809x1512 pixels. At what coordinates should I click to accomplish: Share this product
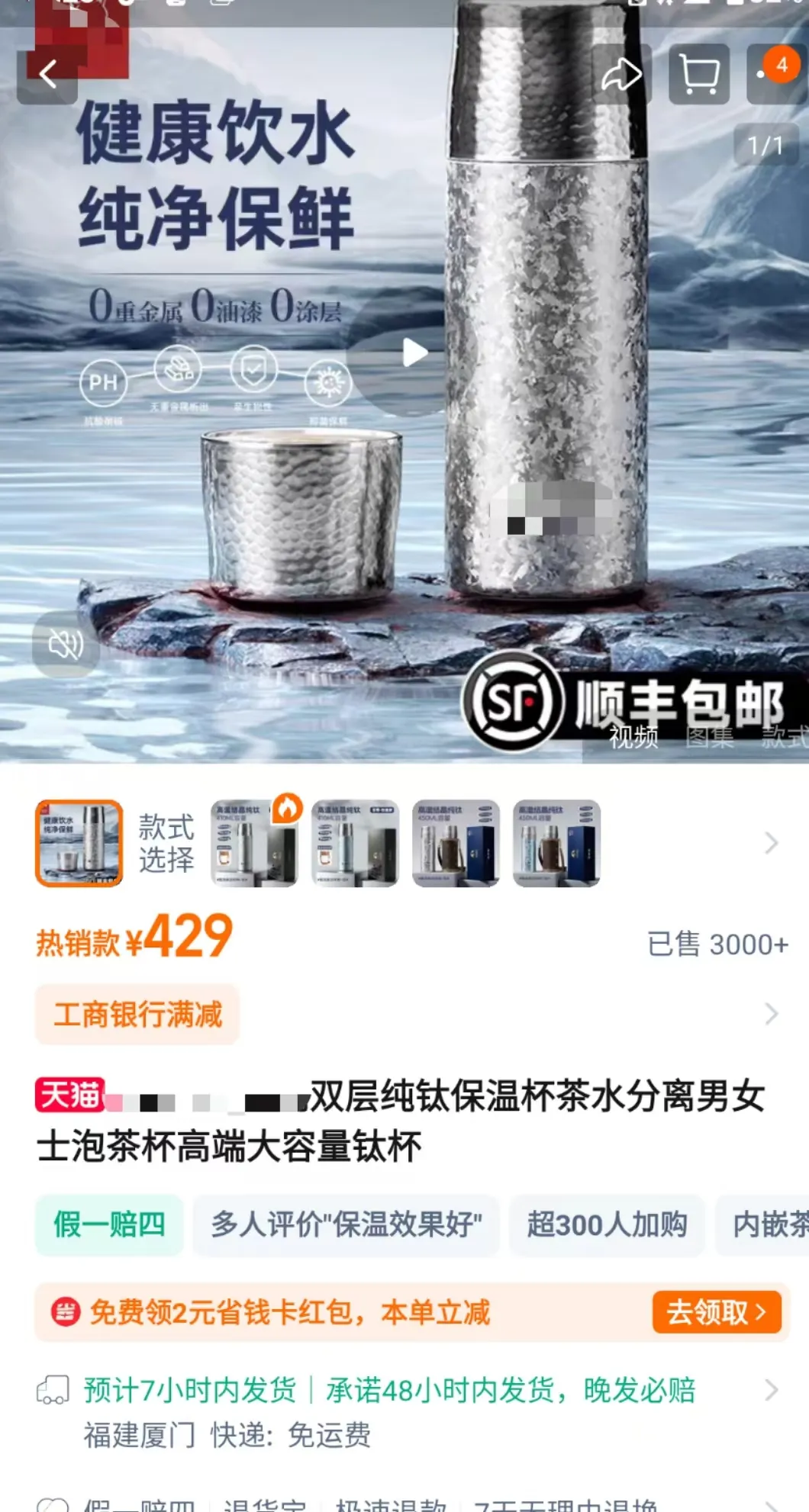(x=621, y=74)
